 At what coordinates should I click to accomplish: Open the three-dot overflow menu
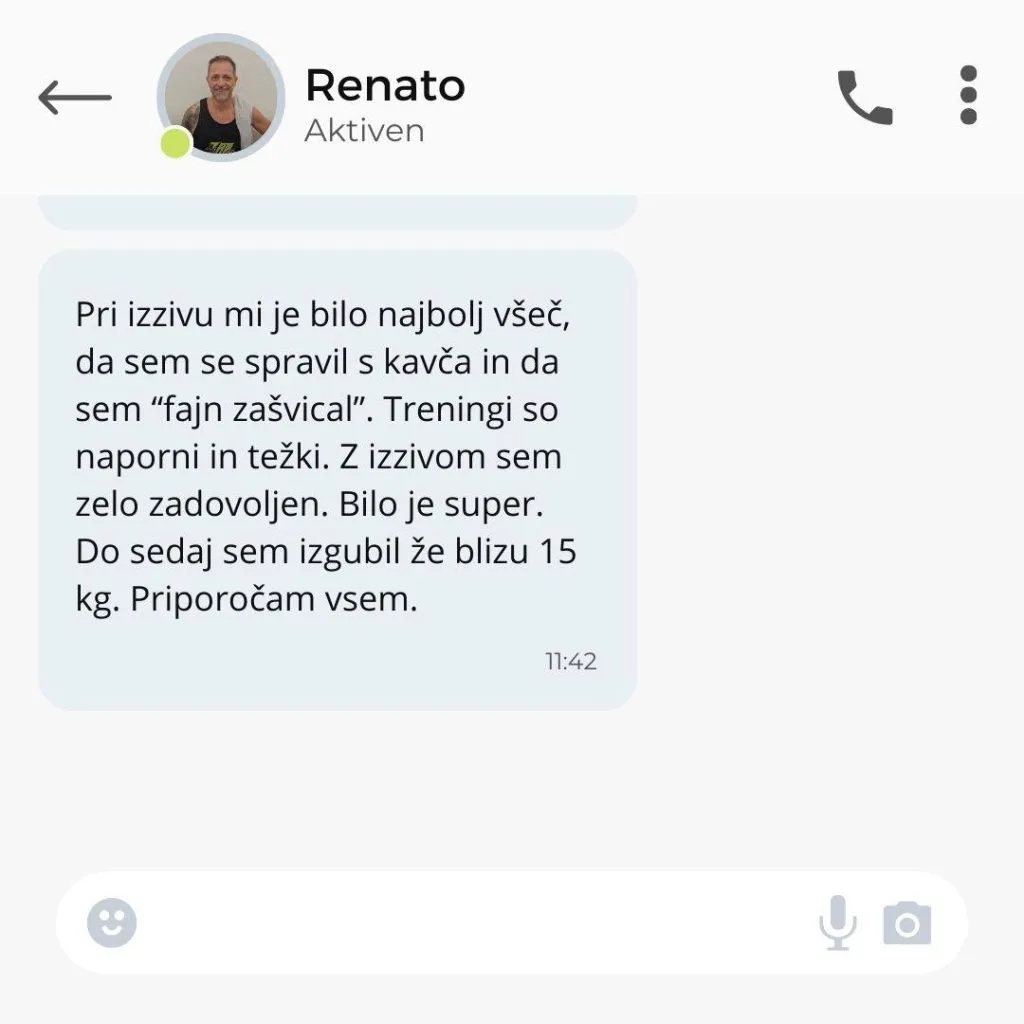(x=967, y=96)
